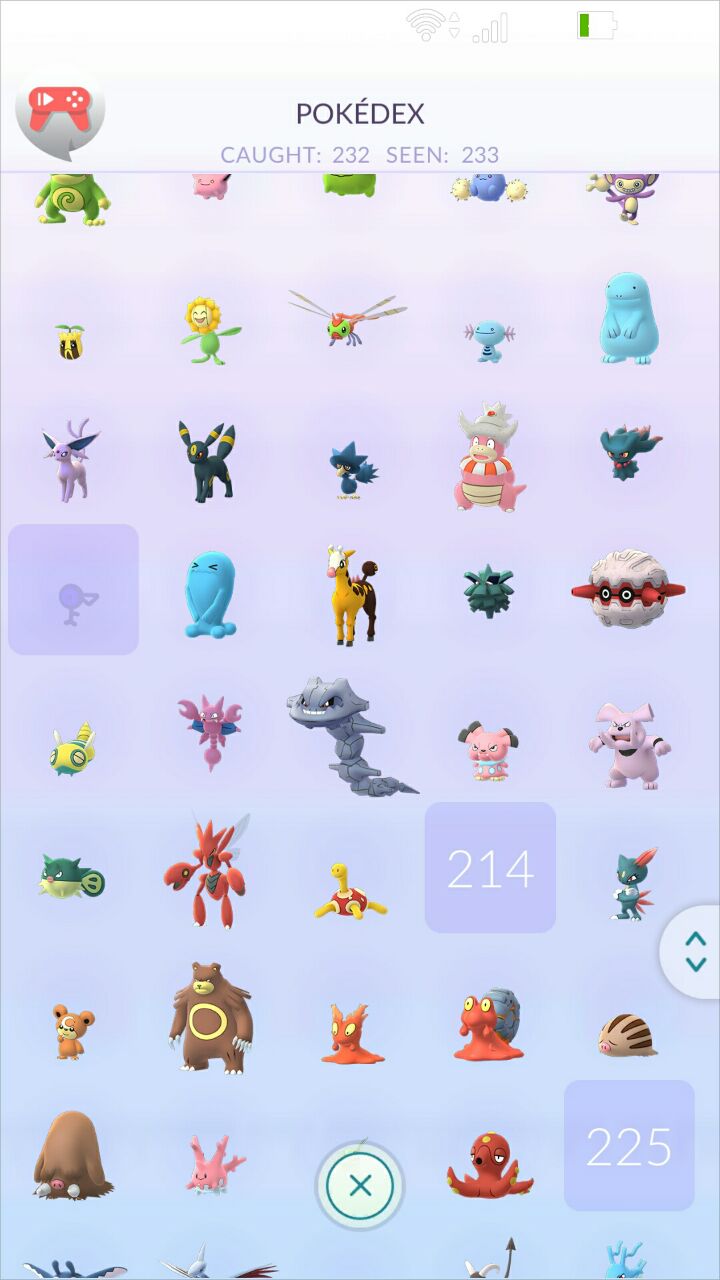View the Yanma dragonfly entry

point(348,318)
